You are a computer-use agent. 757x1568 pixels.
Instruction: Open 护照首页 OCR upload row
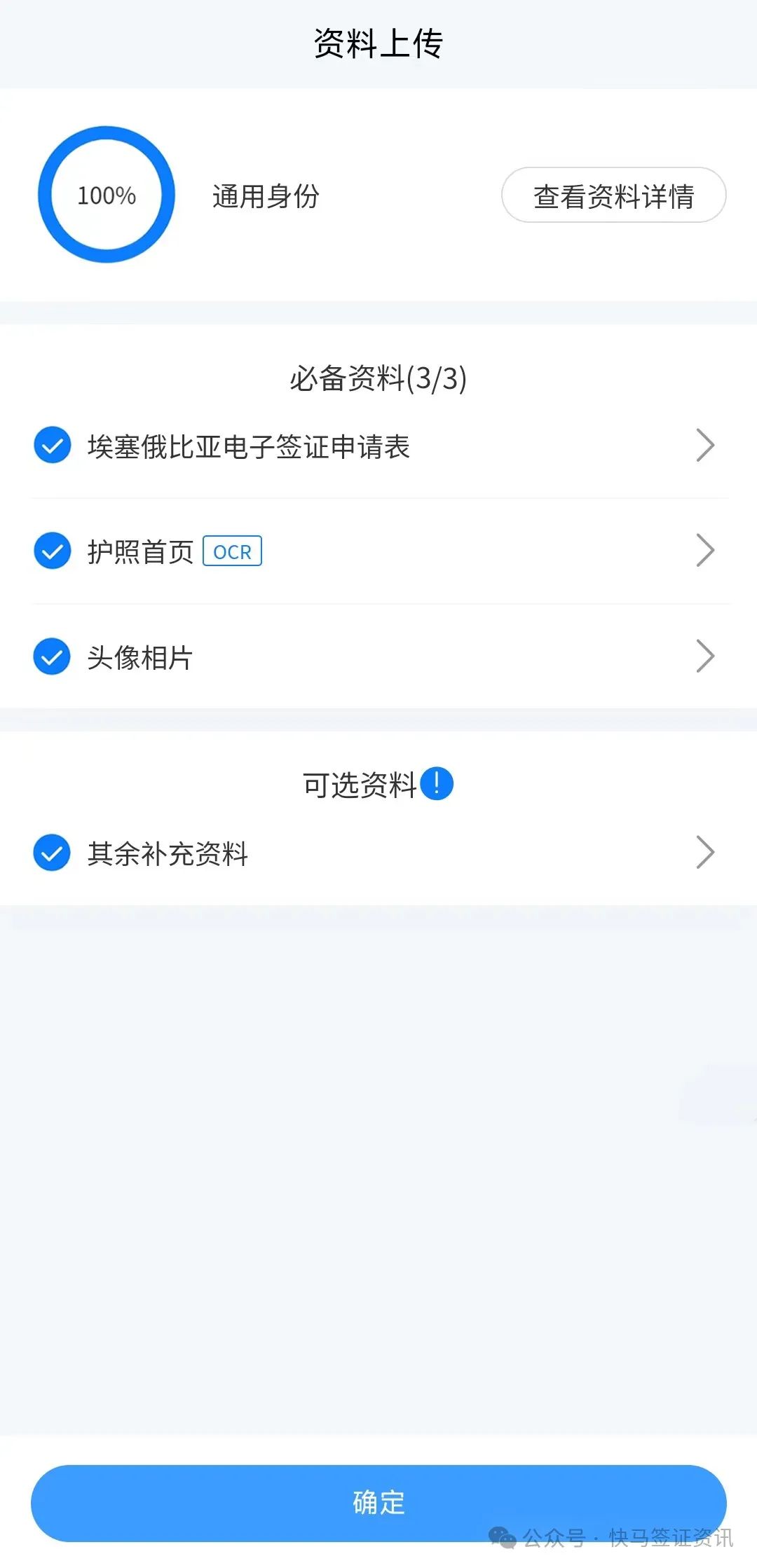click(378, 551)
